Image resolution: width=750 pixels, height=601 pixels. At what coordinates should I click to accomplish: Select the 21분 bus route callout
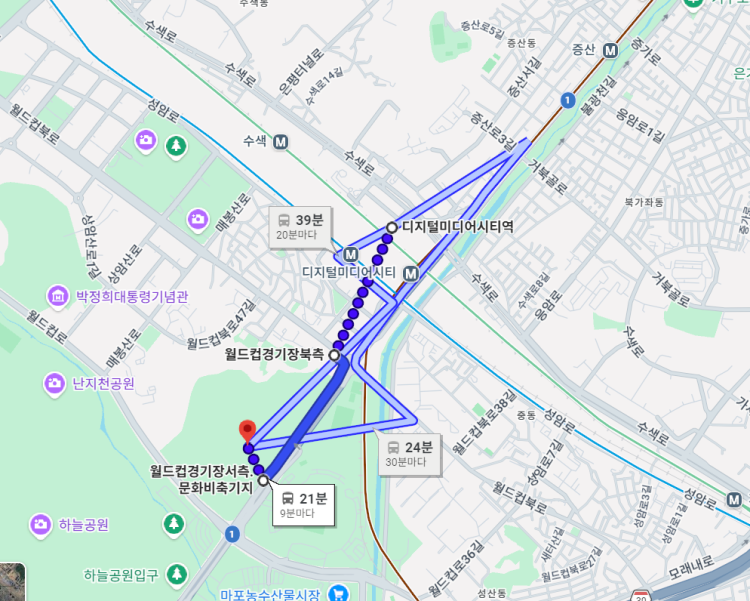tap(304, 505)
